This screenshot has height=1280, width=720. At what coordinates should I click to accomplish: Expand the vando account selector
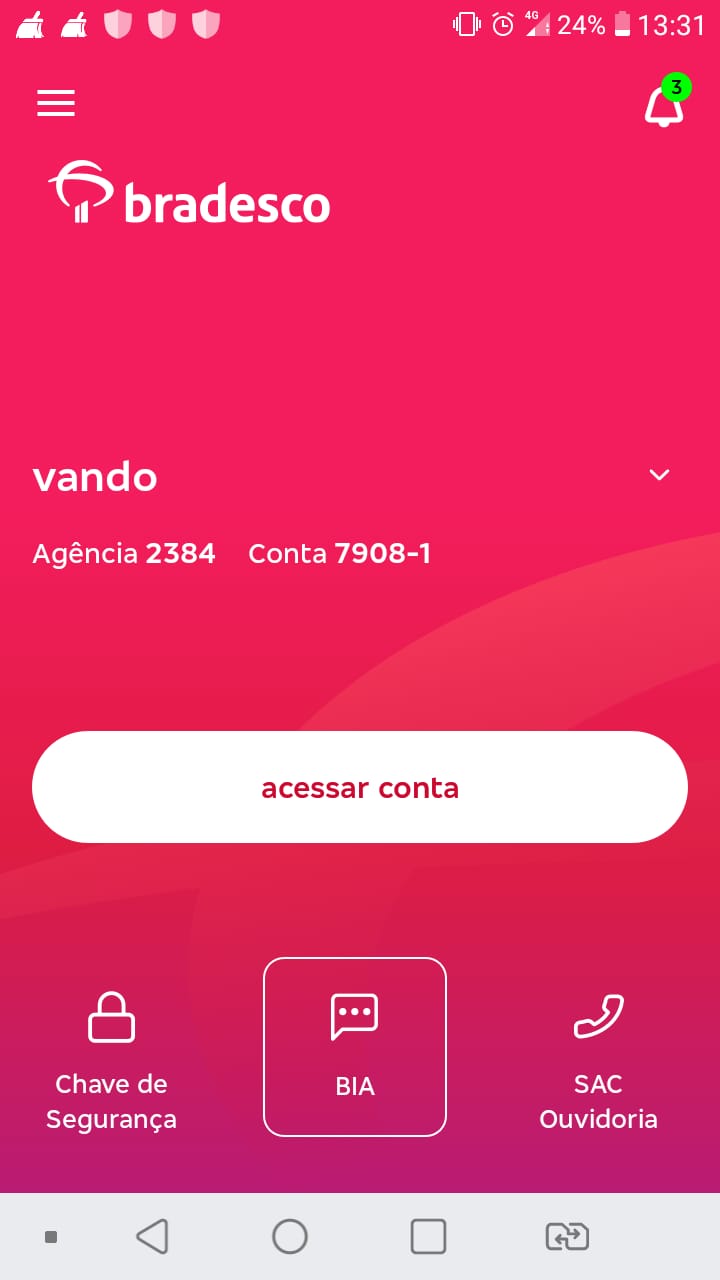659,475
